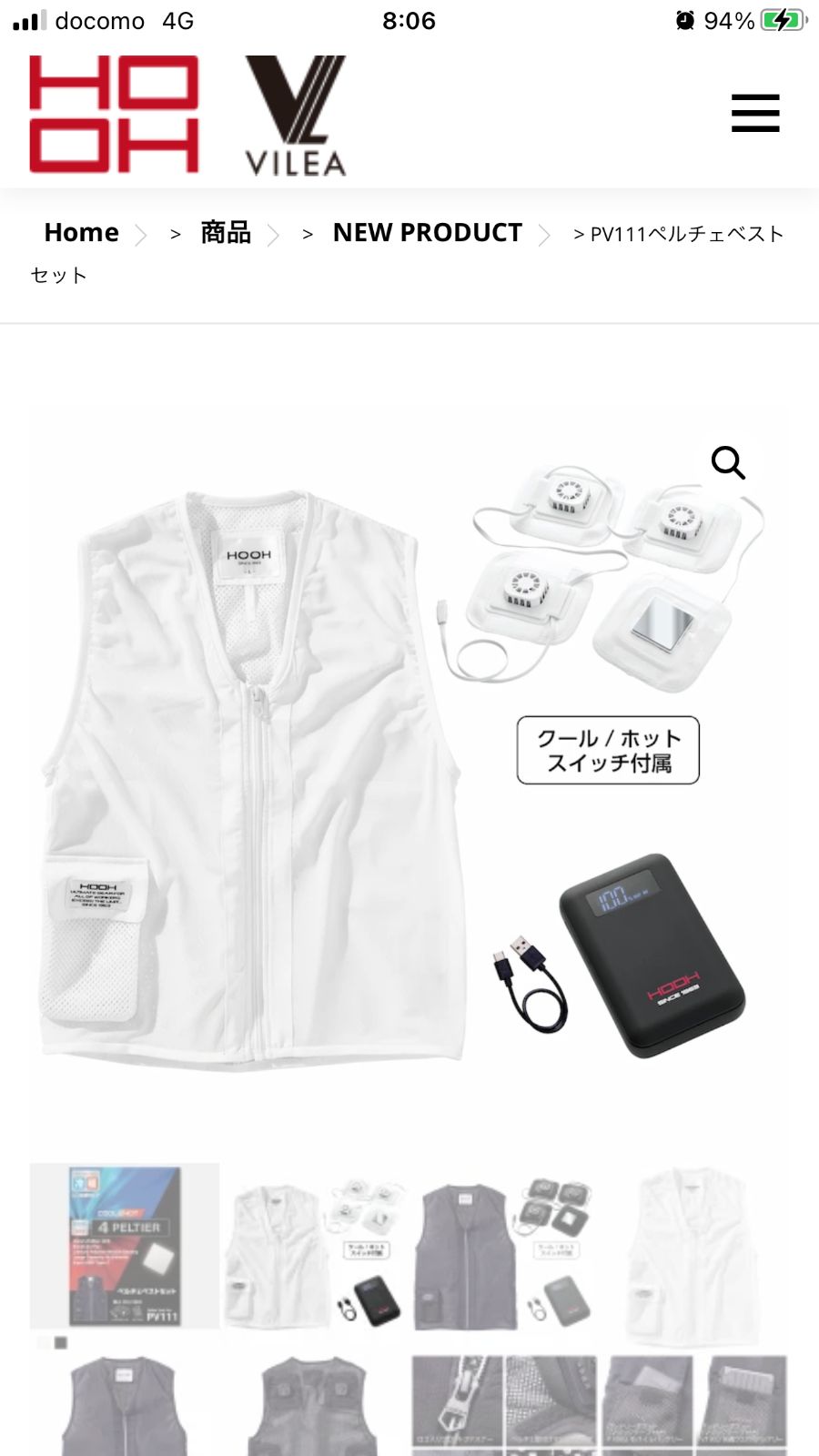Open the hamburger menu
The width and height of the screenshot is (819, 1456).
point(755,113)
